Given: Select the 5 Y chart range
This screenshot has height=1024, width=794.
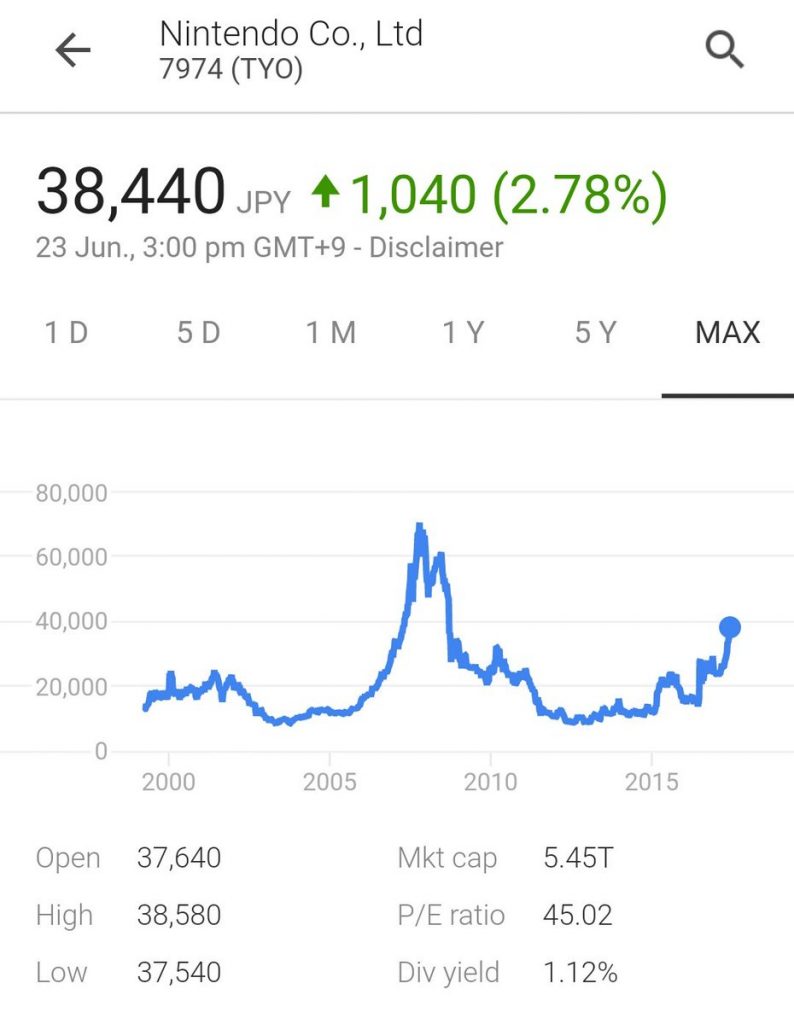Looking at the screenshot, I should point(596,333).
